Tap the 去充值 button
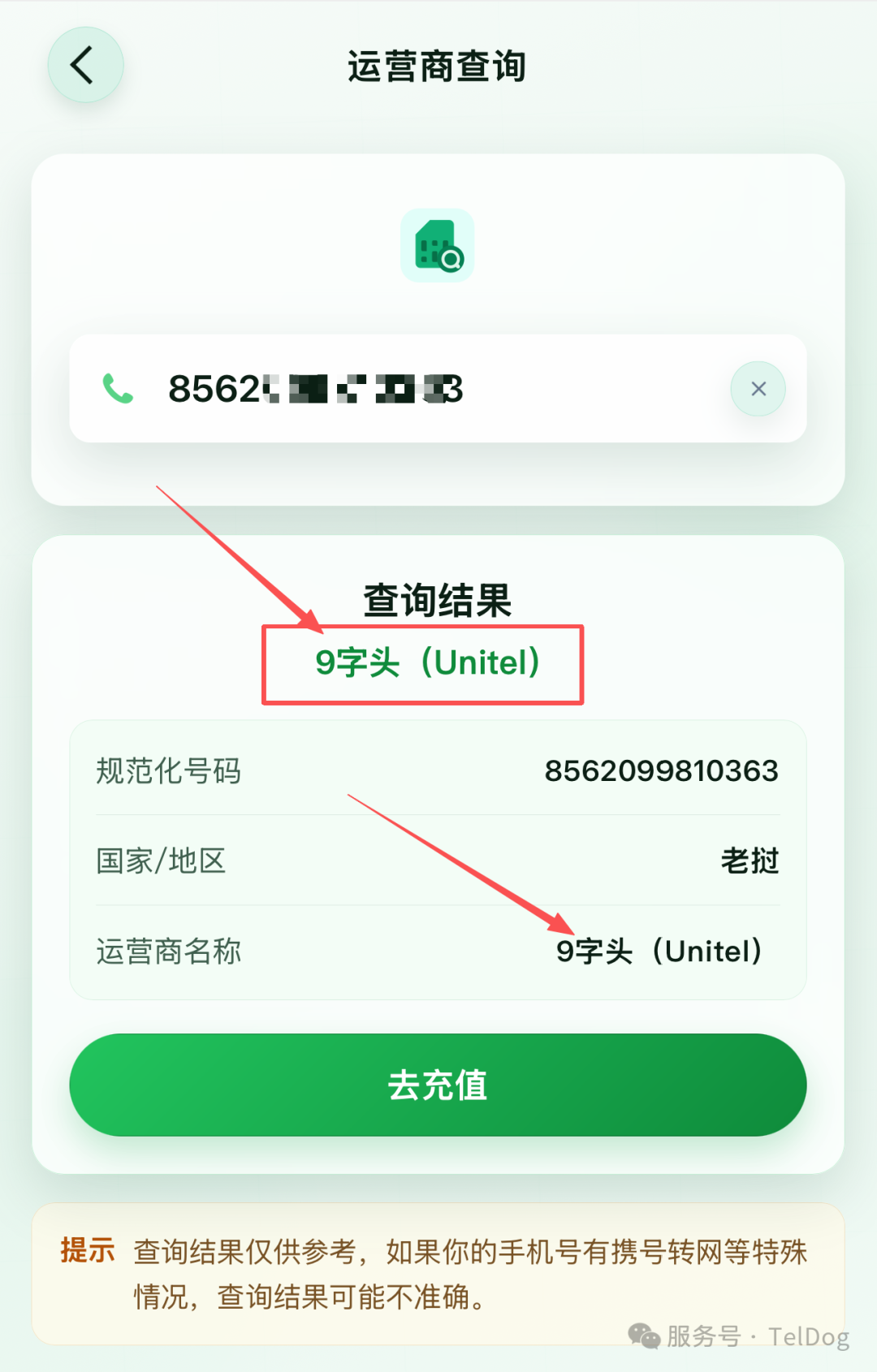The image size is (877, 1372). click(438, 1085)
